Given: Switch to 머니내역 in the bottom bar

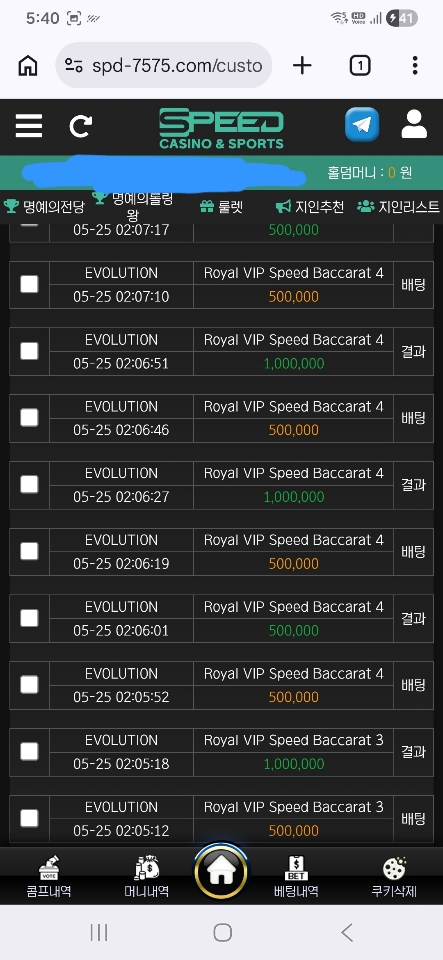Looking at the screenshot, I should tap(146, 876).
